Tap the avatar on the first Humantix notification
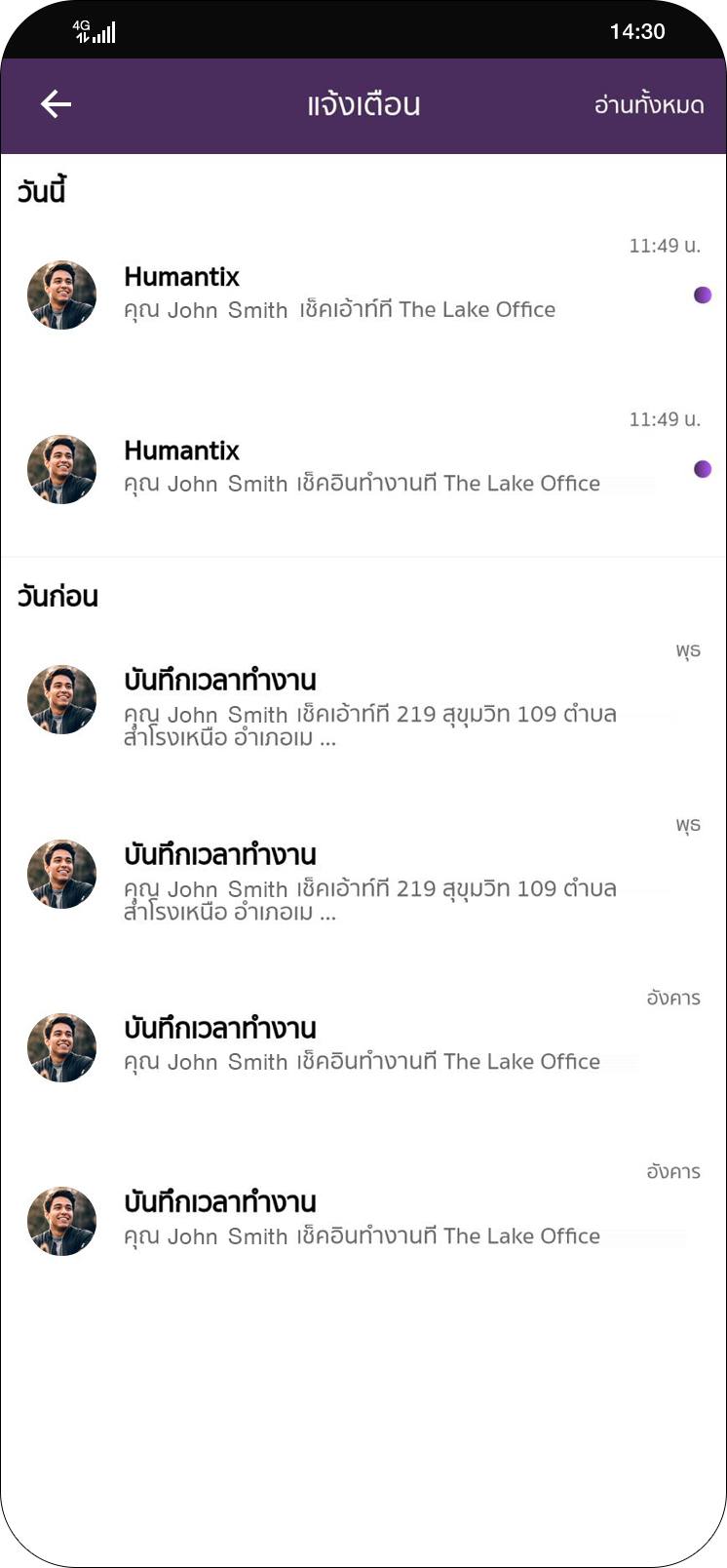Image resolution: width=727 pixels, height=1568 pixels. [61, 294]
